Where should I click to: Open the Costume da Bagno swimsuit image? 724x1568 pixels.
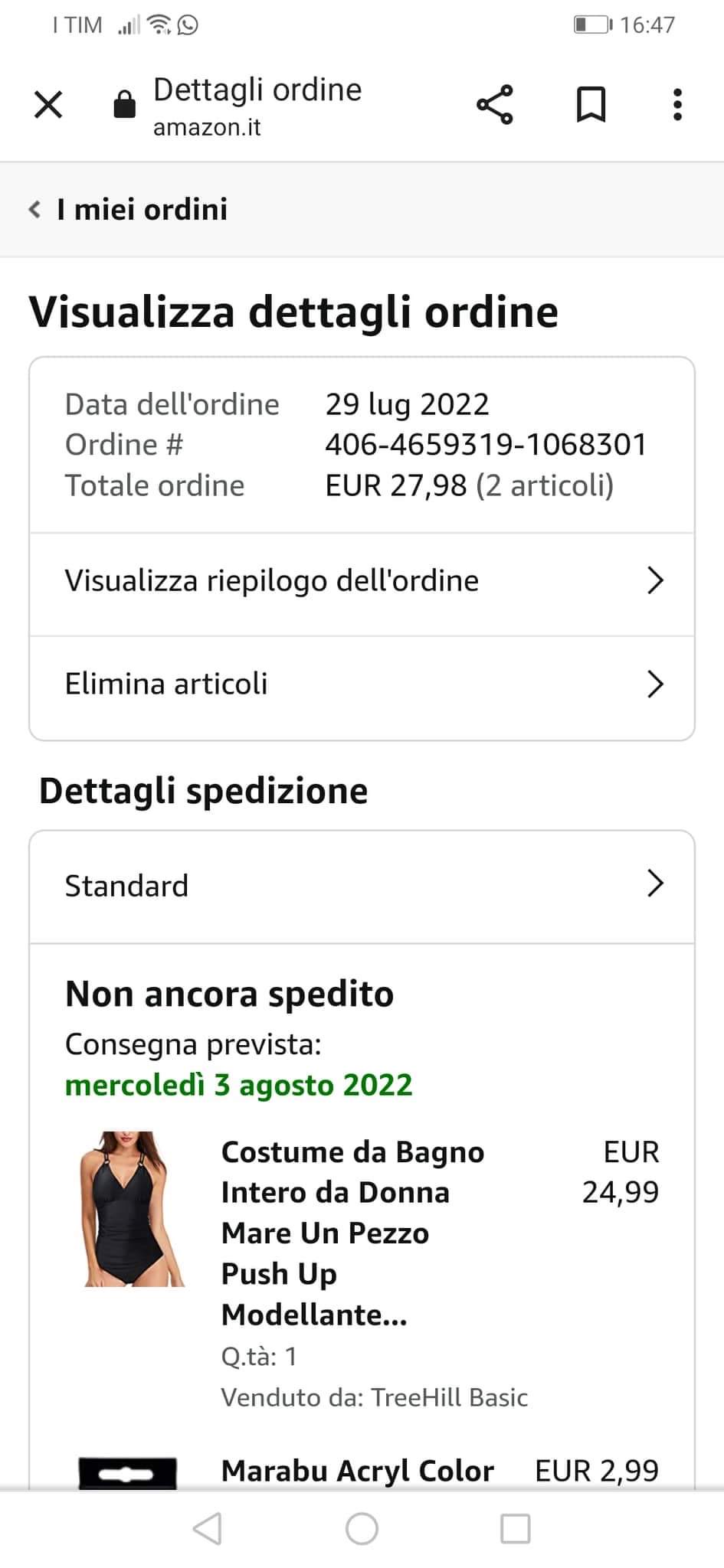(x=131, y=1208)
